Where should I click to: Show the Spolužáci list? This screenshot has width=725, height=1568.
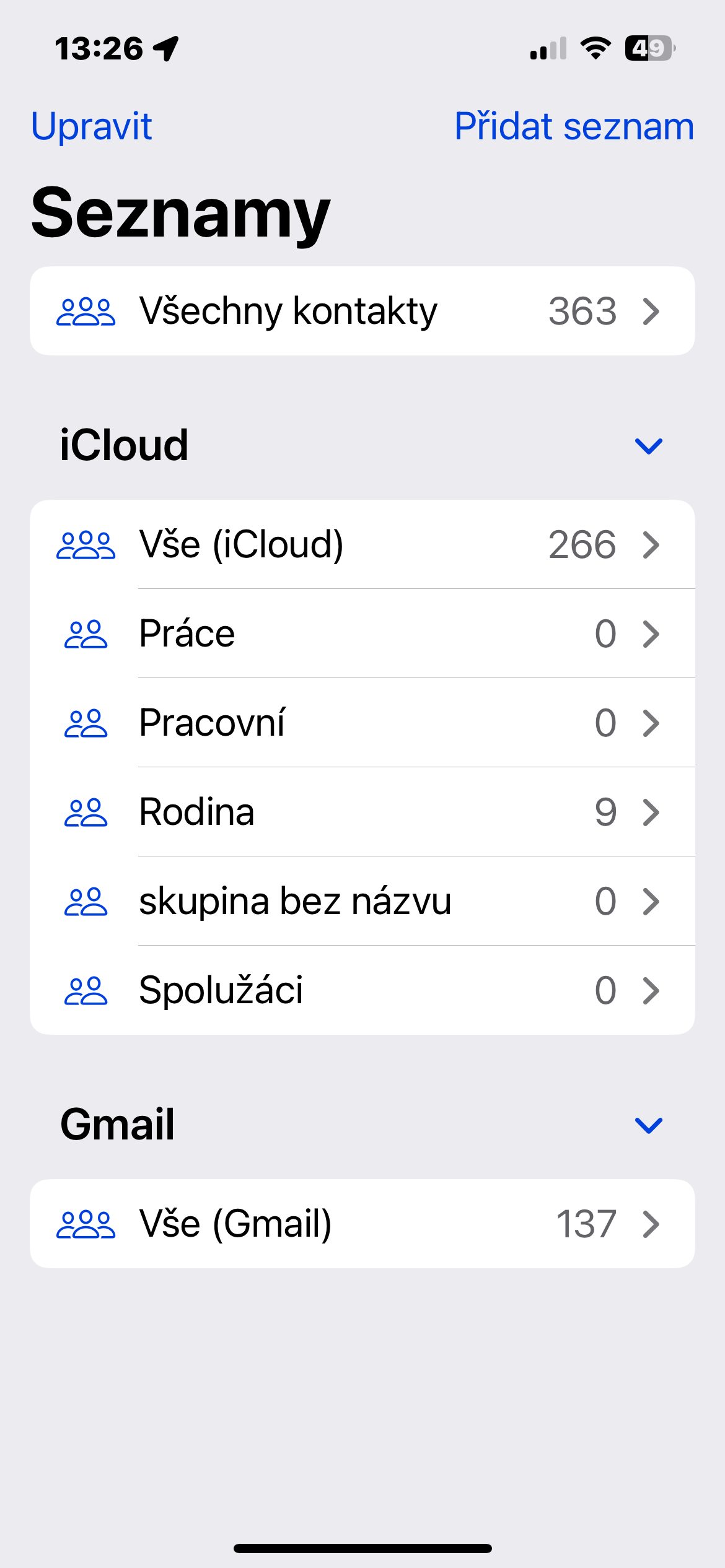tap(362, 990)
